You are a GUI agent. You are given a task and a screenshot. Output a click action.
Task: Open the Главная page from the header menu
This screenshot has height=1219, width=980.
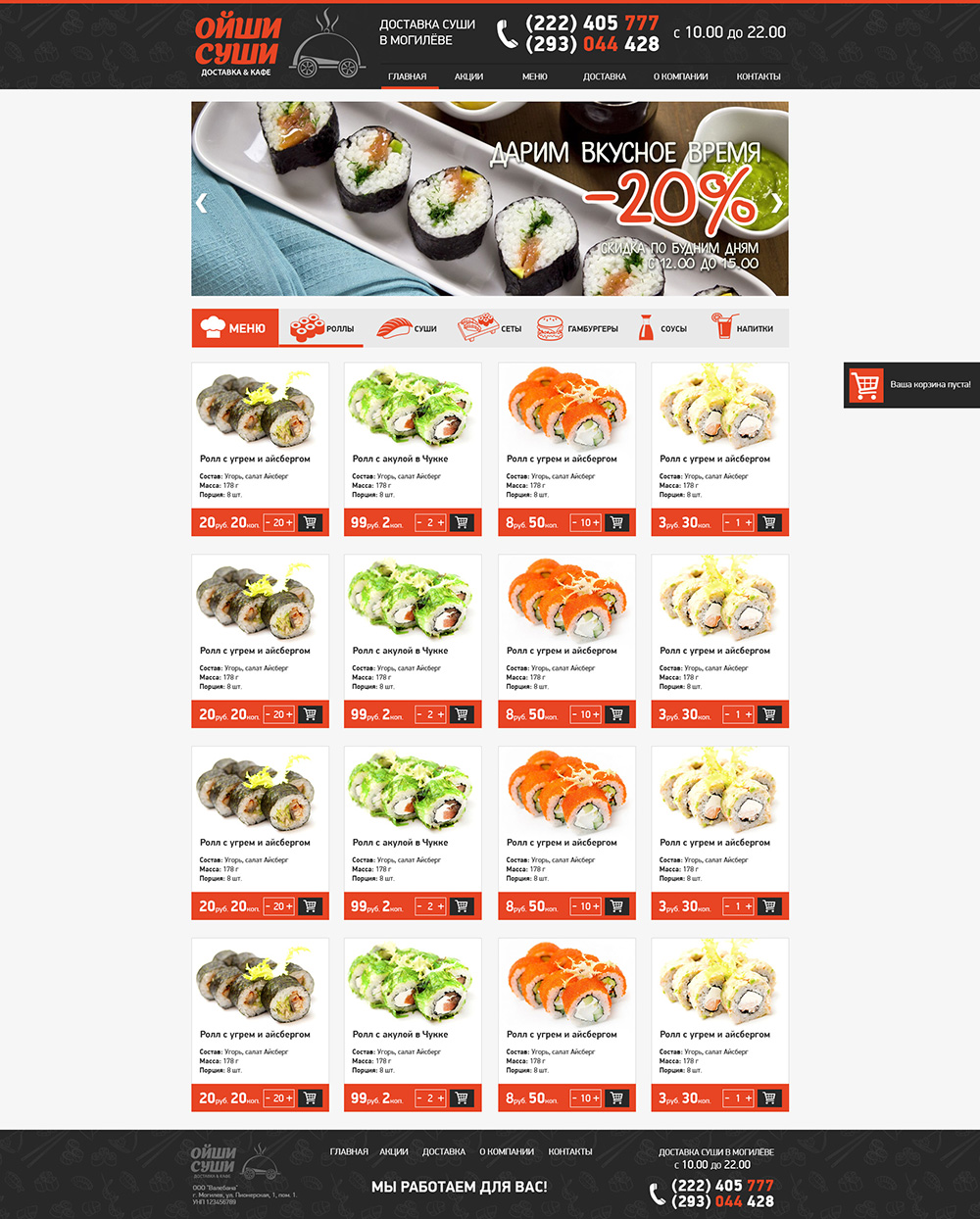407,76
